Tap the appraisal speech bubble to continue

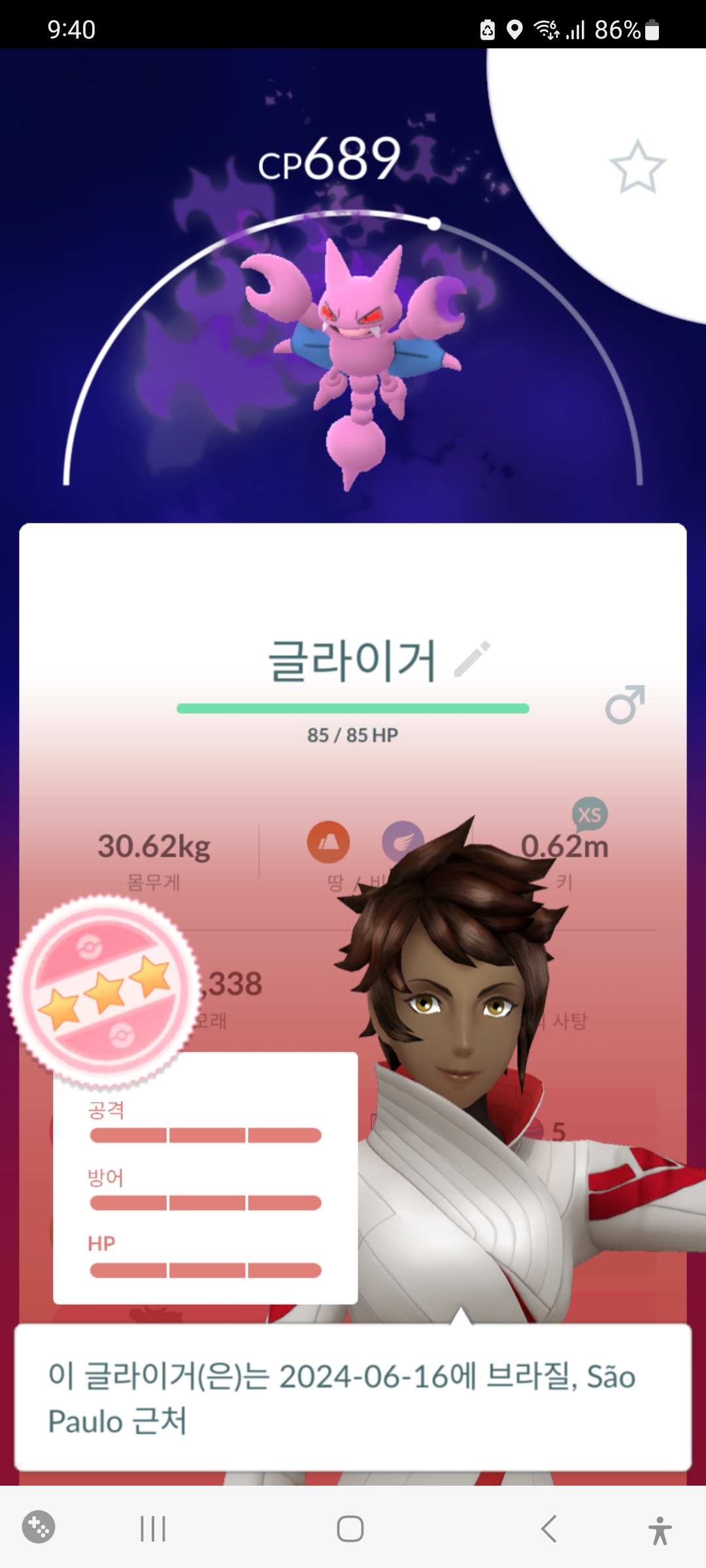(353, 1397)
